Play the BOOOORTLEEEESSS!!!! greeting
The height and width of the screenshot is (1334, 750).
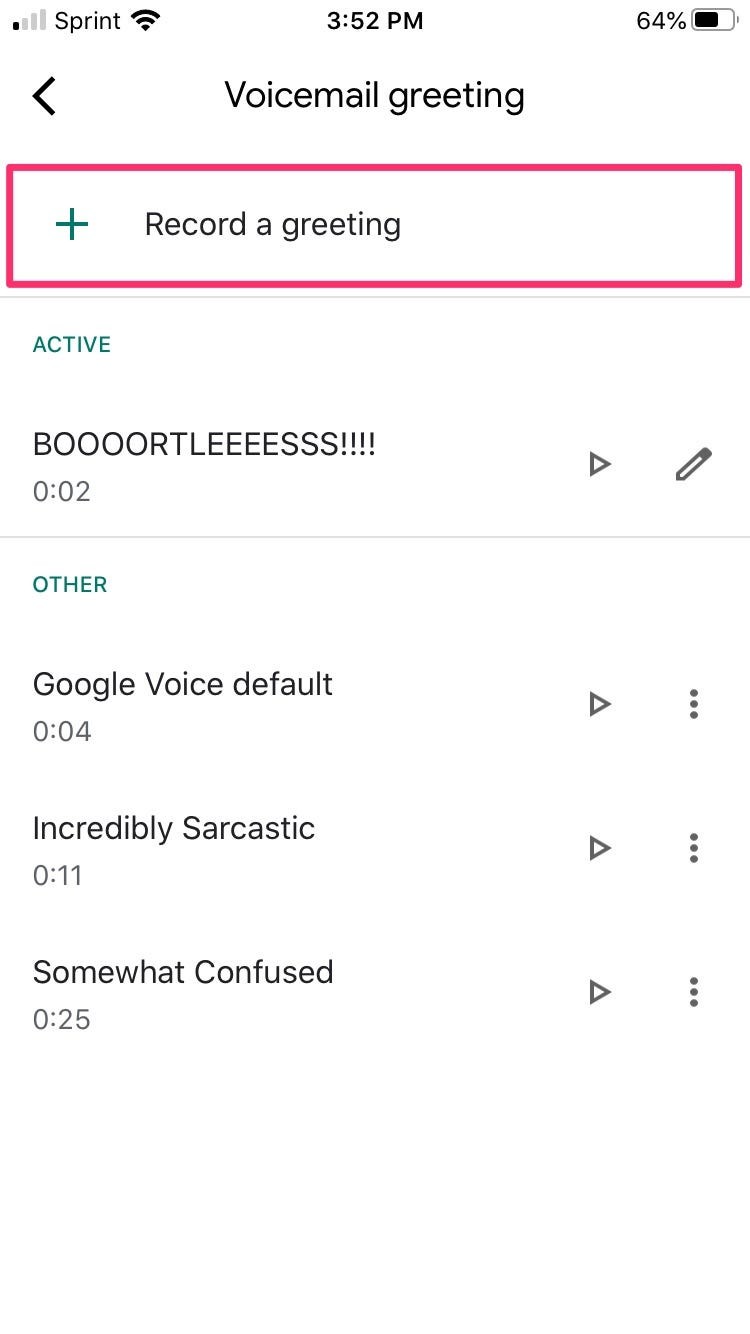click(x=599, y=463)
